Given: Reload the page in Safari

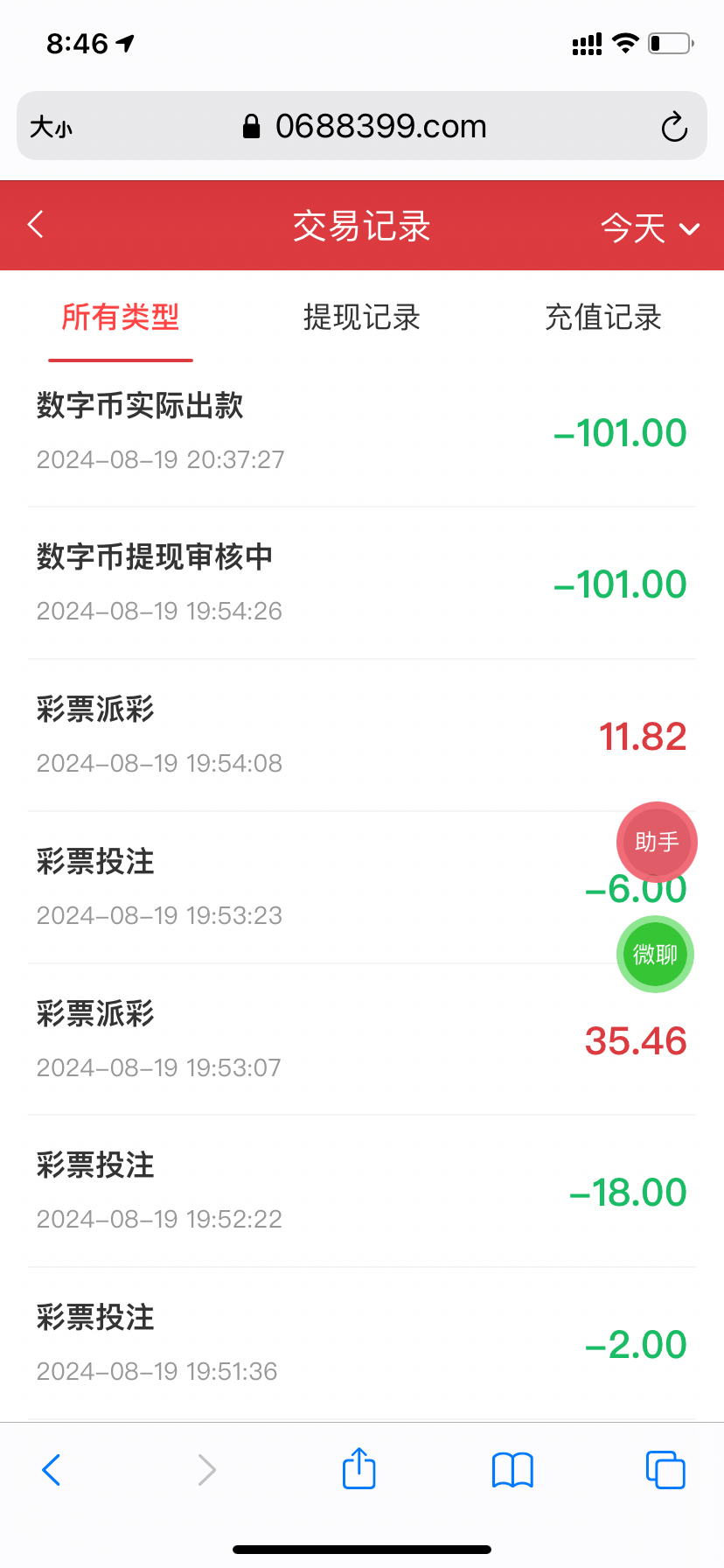Looking at the screenshot, I should tap(674, 127).
